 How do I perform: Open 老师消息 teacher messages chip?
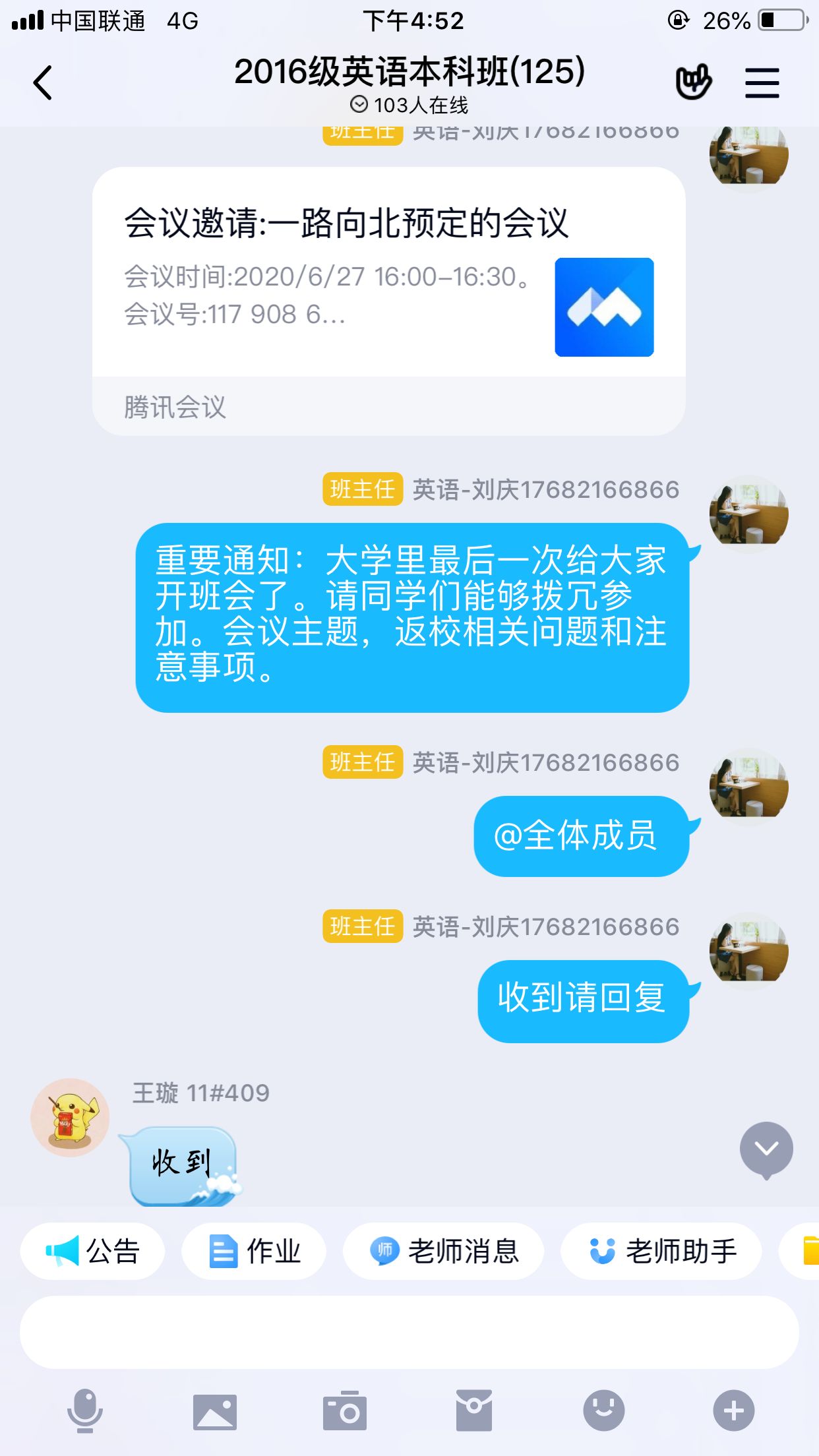(444, 1251)
